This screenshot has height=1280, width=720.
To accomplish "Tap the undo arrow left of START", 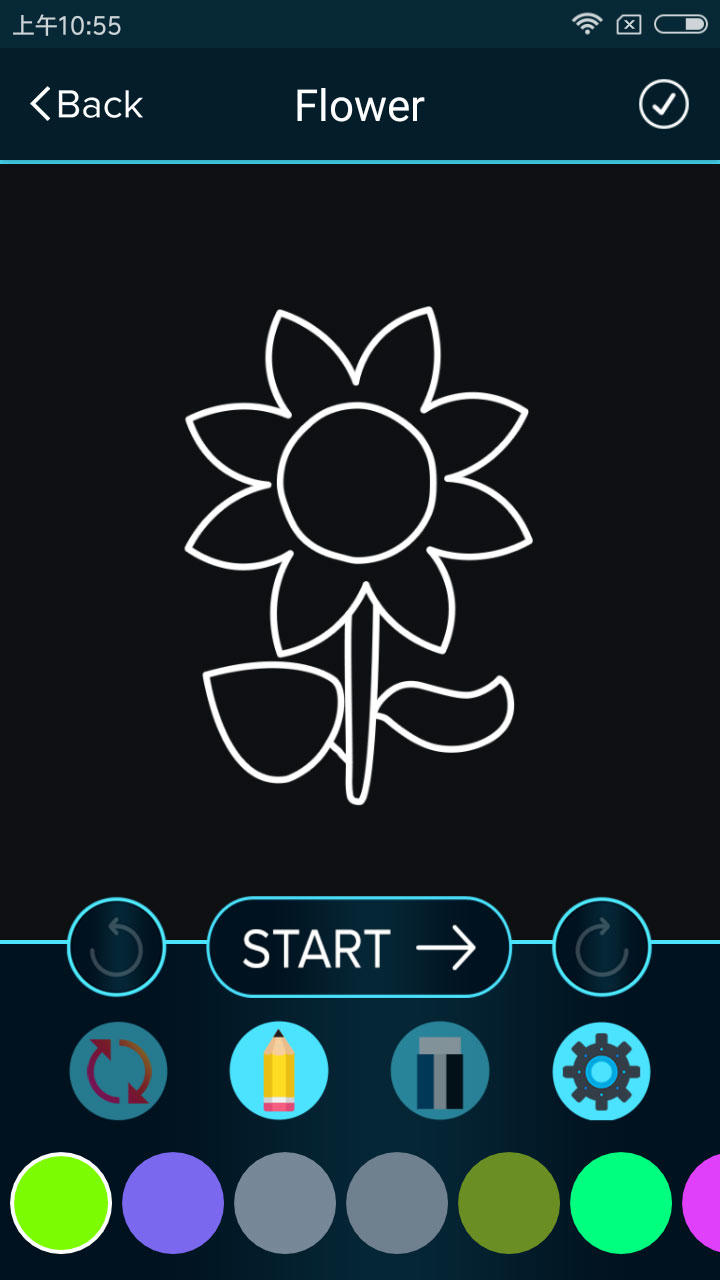I will point(116,946).
